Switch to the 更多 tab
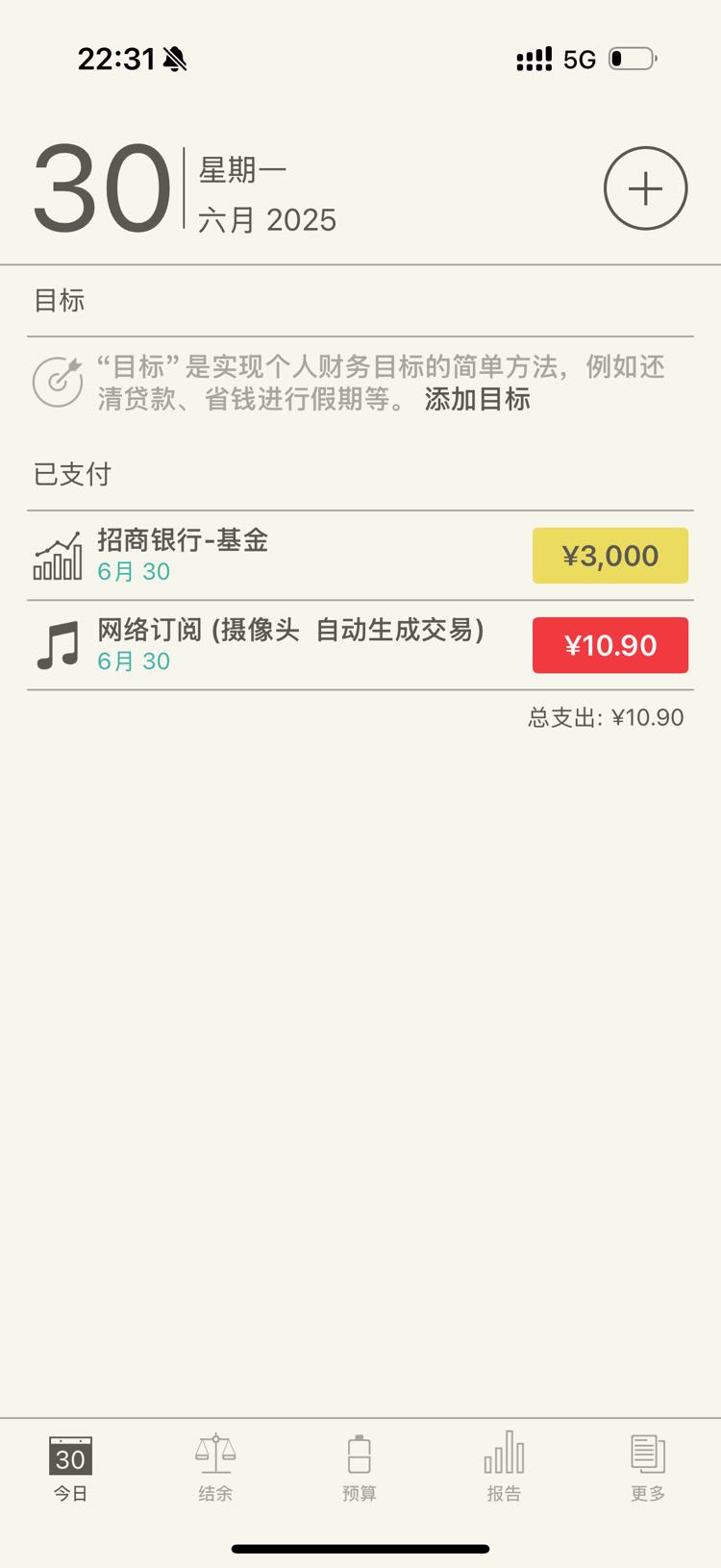 648,1469
